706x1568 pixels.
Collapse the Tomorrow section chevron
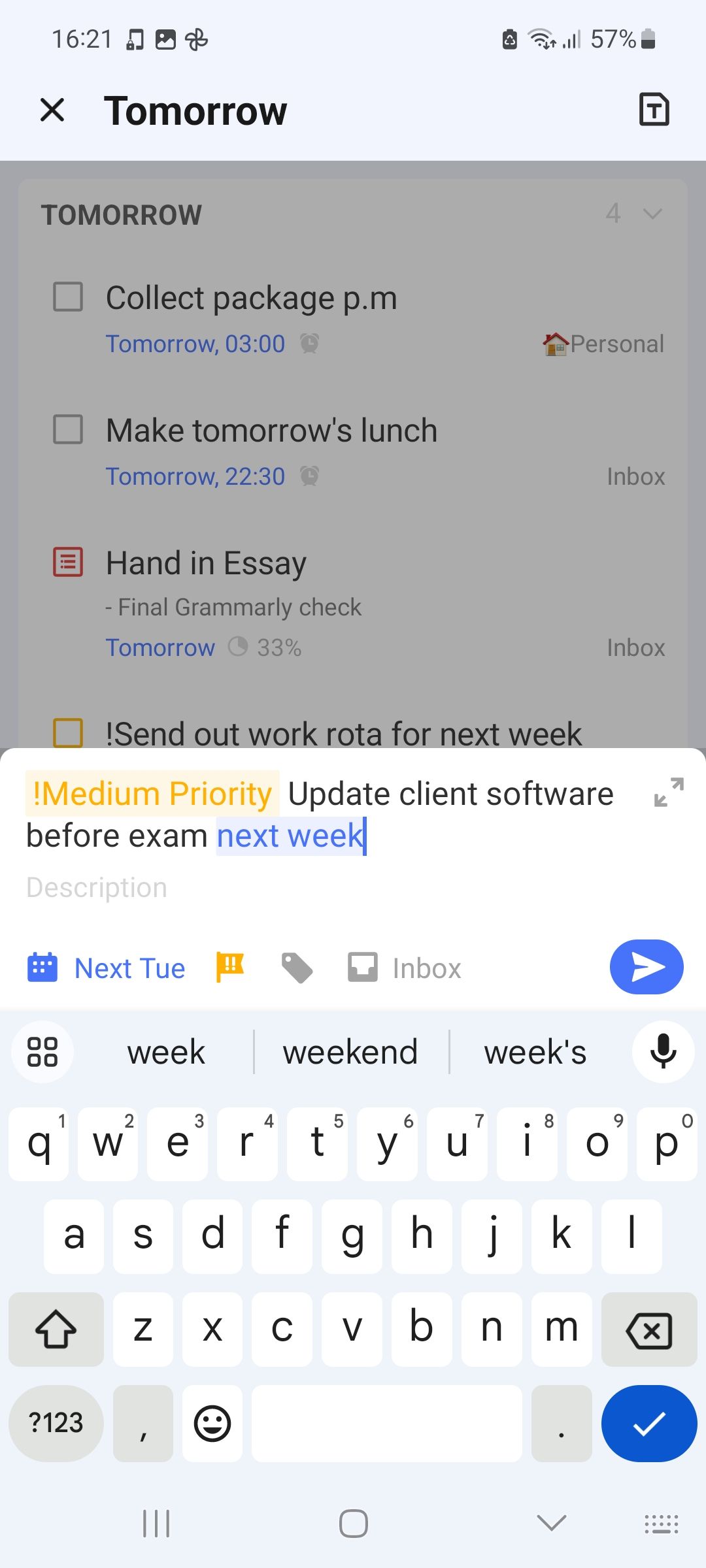652,214
